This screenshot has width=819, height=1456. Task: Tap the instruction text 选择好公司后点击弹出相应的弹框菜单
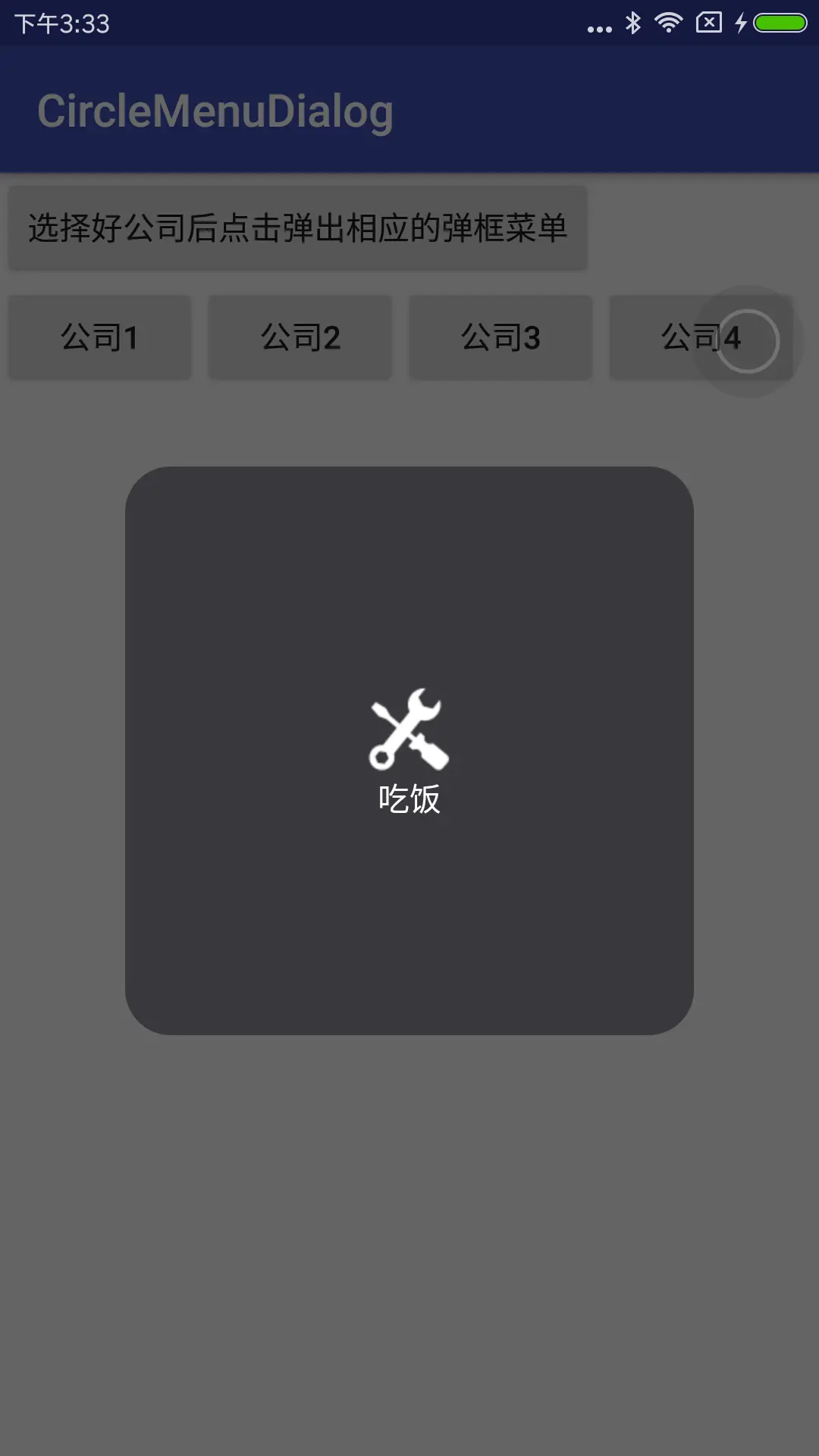tap(296, 227)
